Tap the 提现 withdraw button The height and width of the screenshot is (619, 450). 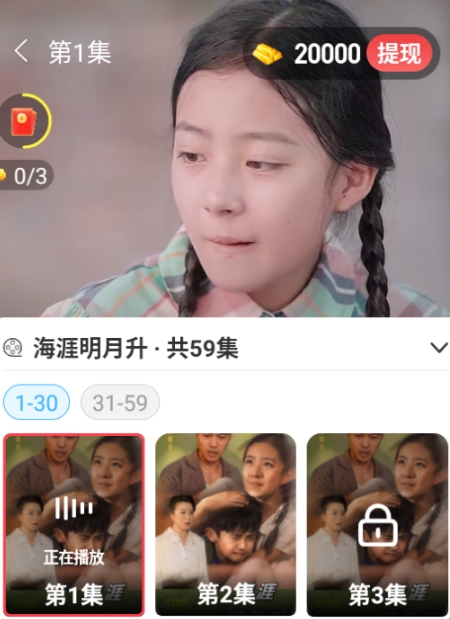[399, 53]
